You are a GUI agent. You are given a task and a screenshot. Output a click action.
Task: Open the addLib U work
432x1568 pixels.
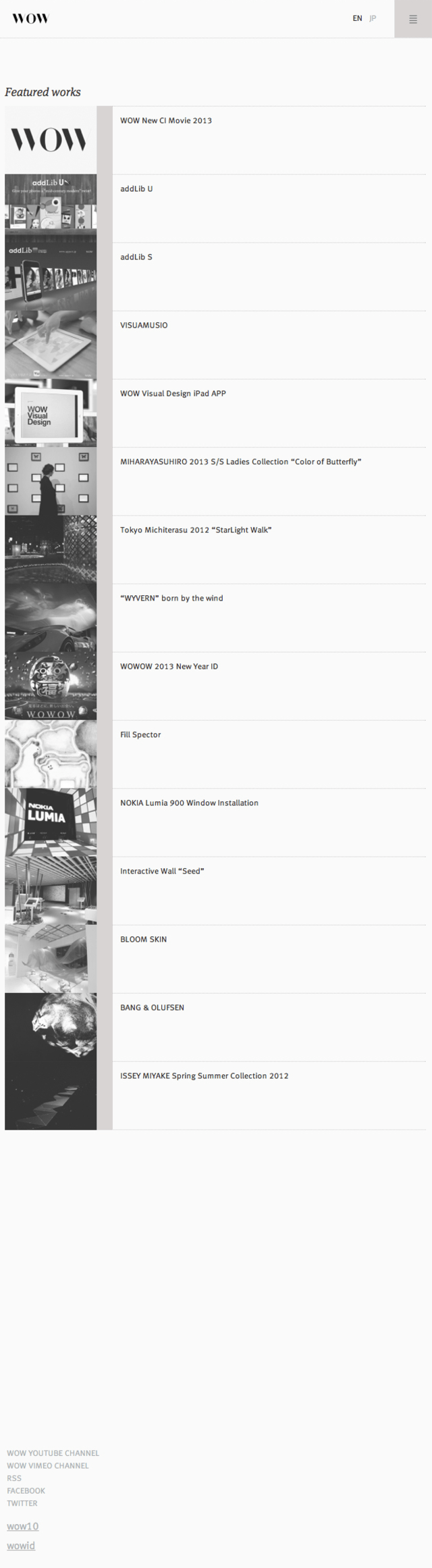pyautogui.click(x=136, y=189)
